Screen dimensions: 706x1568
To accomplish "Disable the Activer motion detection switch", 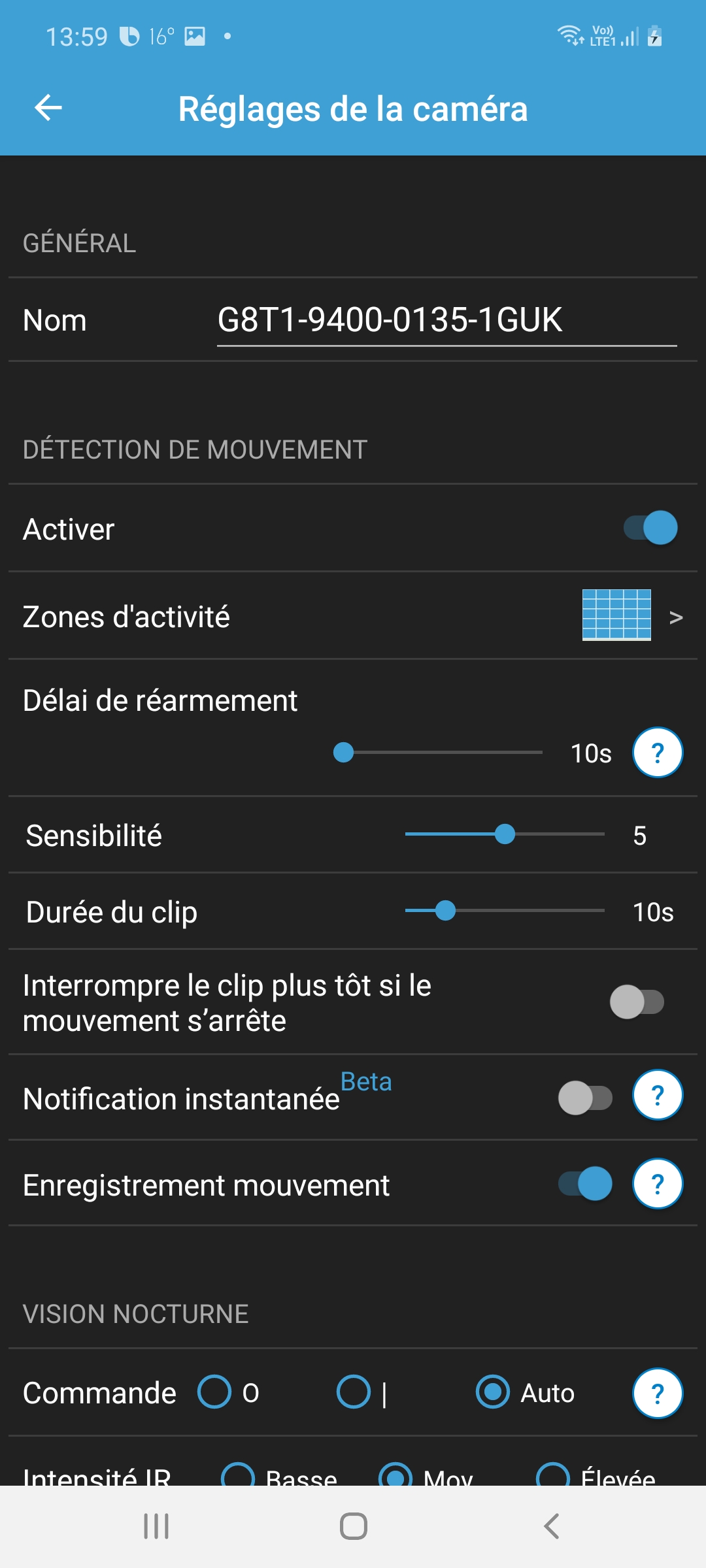I will [650, 528].
